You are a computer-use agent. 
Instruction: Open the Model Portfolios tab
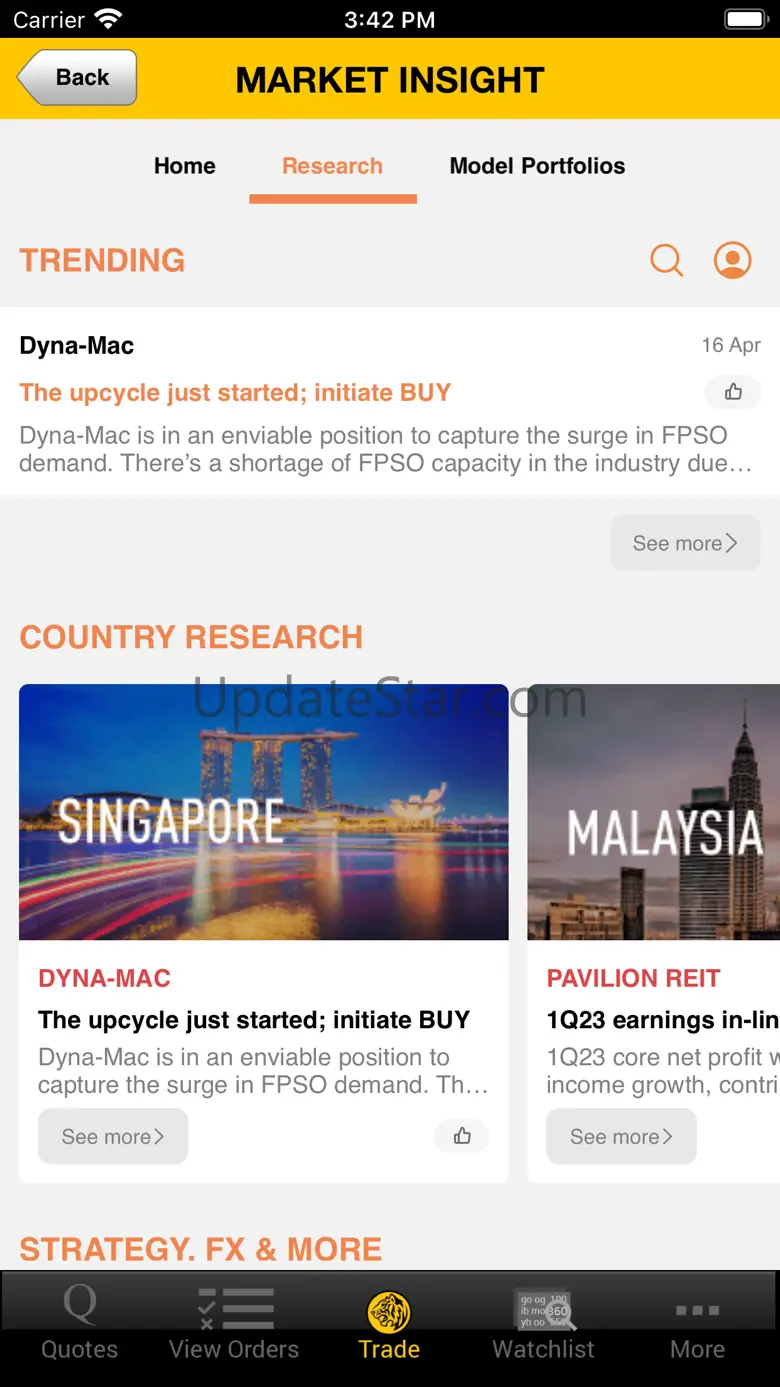(537, 166)
